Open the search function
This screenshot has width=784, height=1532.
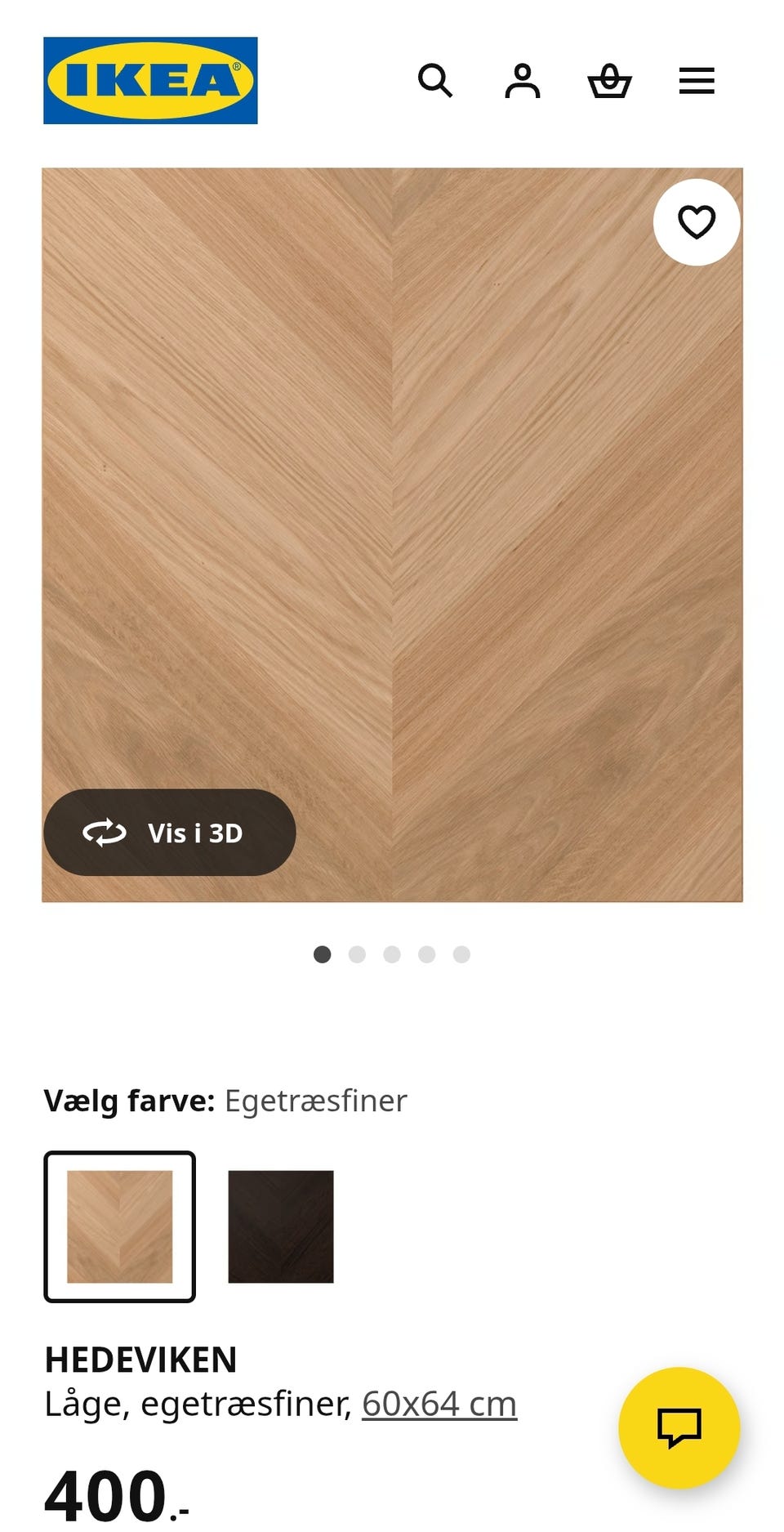pyautogui.click(x=436, y=81)
